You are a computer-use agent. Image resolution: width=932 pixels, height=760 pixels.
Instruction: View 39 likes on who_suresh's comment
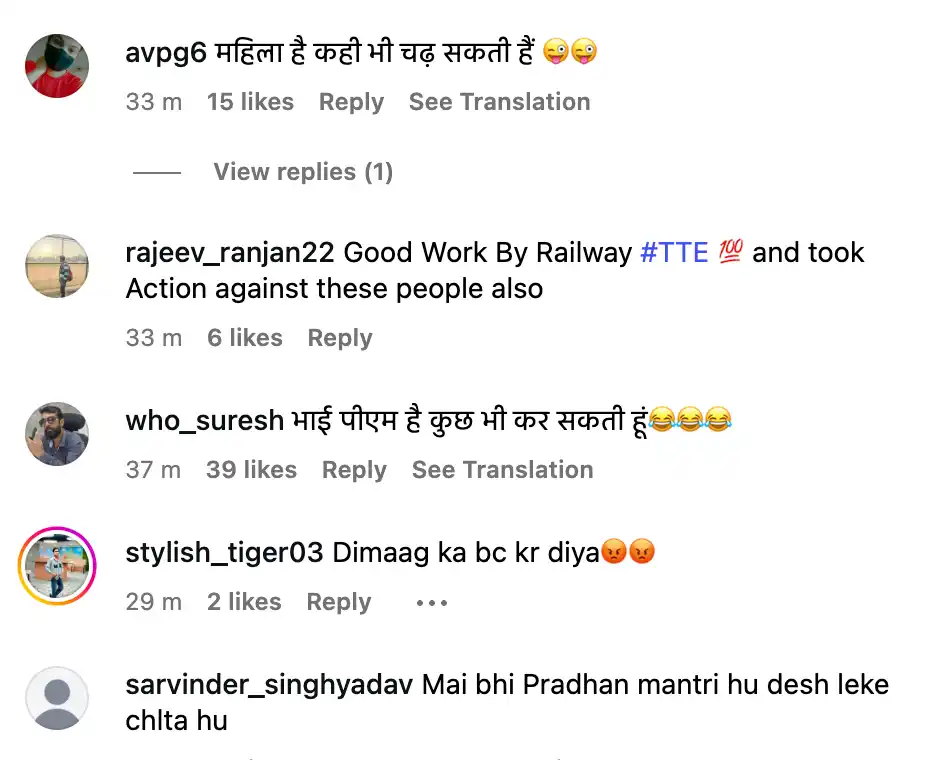(x=251, y=470)
